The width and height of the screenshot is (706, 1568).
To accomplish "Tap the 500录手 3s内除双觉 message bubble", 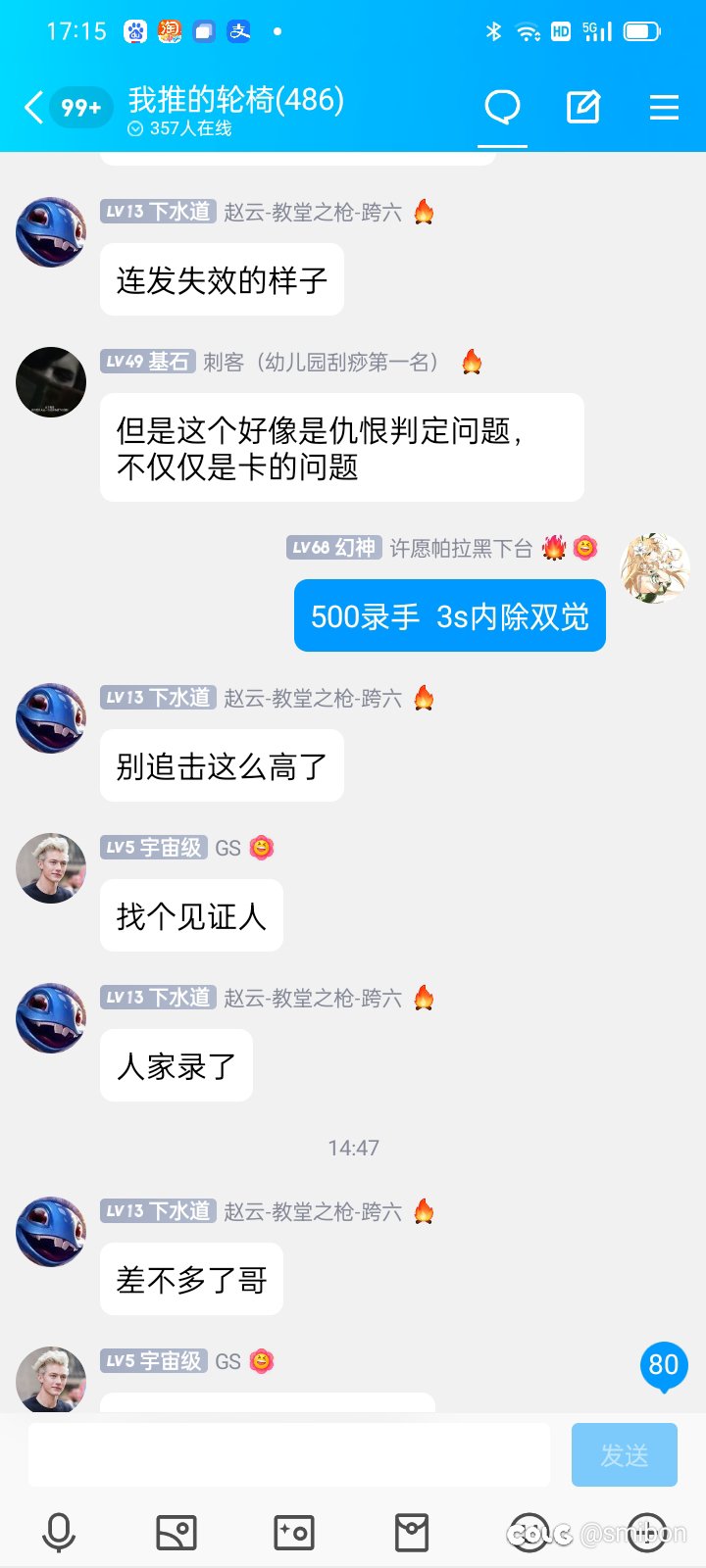I will pyautogui.click(x=450, y=616).
